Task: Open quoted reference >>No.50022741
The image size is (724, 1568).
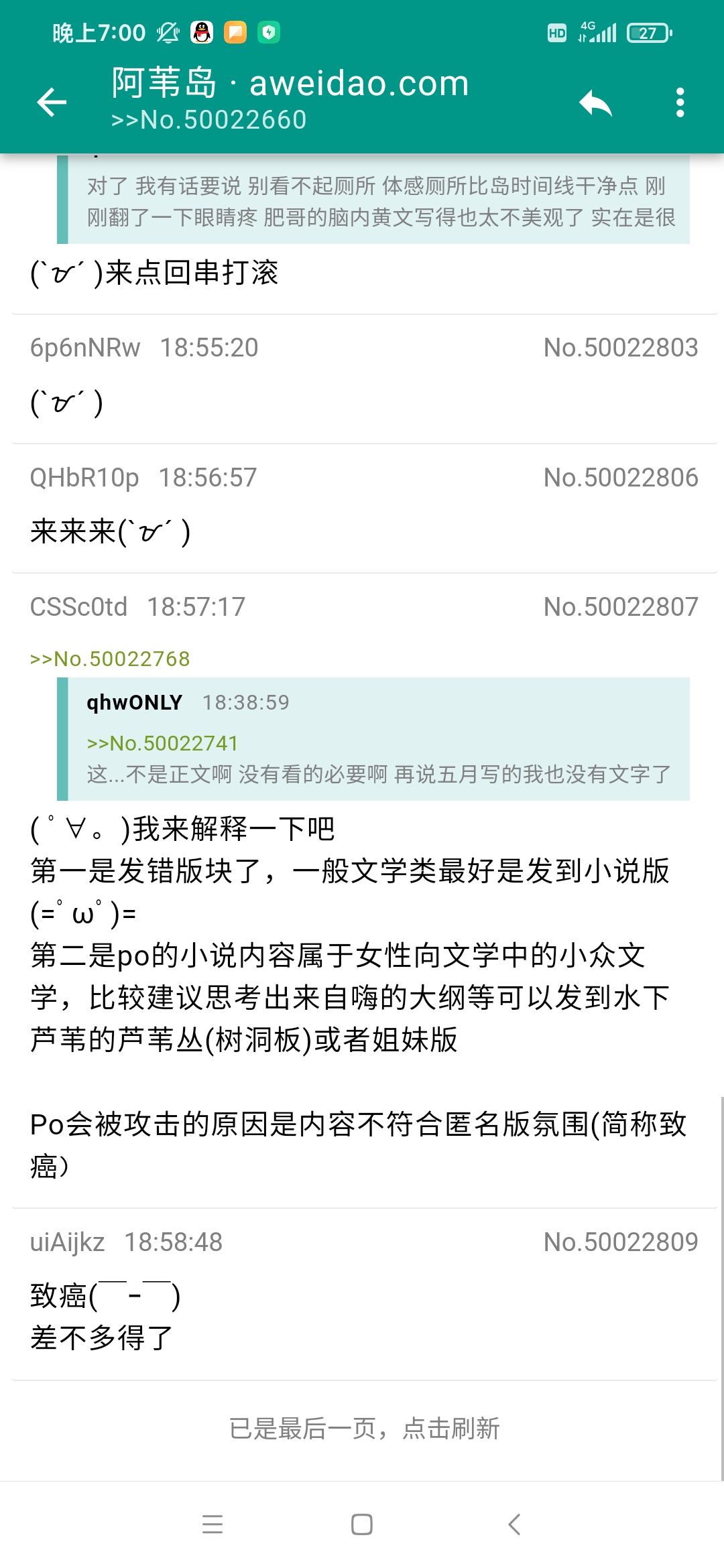Action: (162, 743)
